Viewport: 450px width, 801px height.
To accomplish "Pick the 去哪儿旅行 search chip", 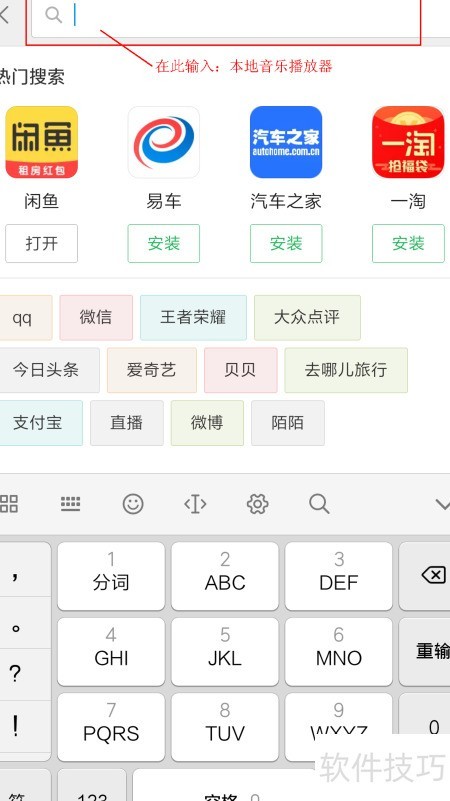I will point(346,370).
